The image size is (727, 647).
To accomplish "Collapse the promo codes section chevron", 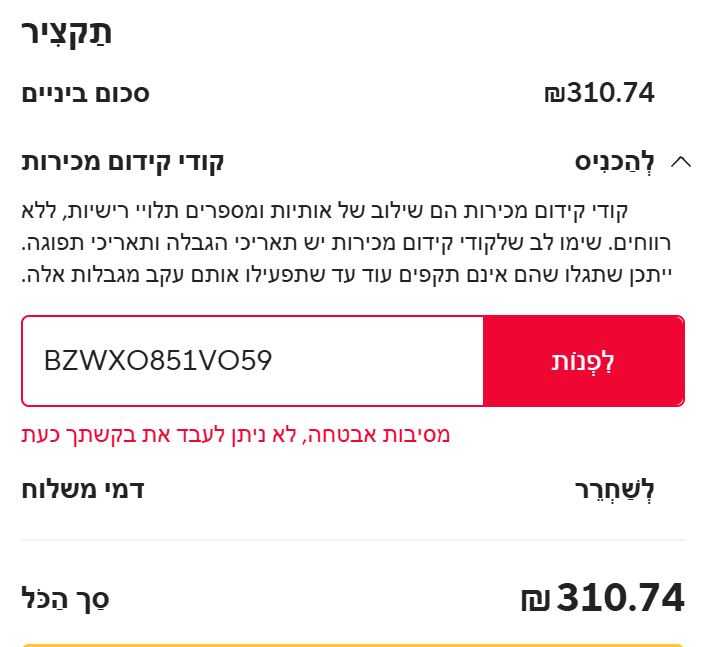I will (680, 161).
